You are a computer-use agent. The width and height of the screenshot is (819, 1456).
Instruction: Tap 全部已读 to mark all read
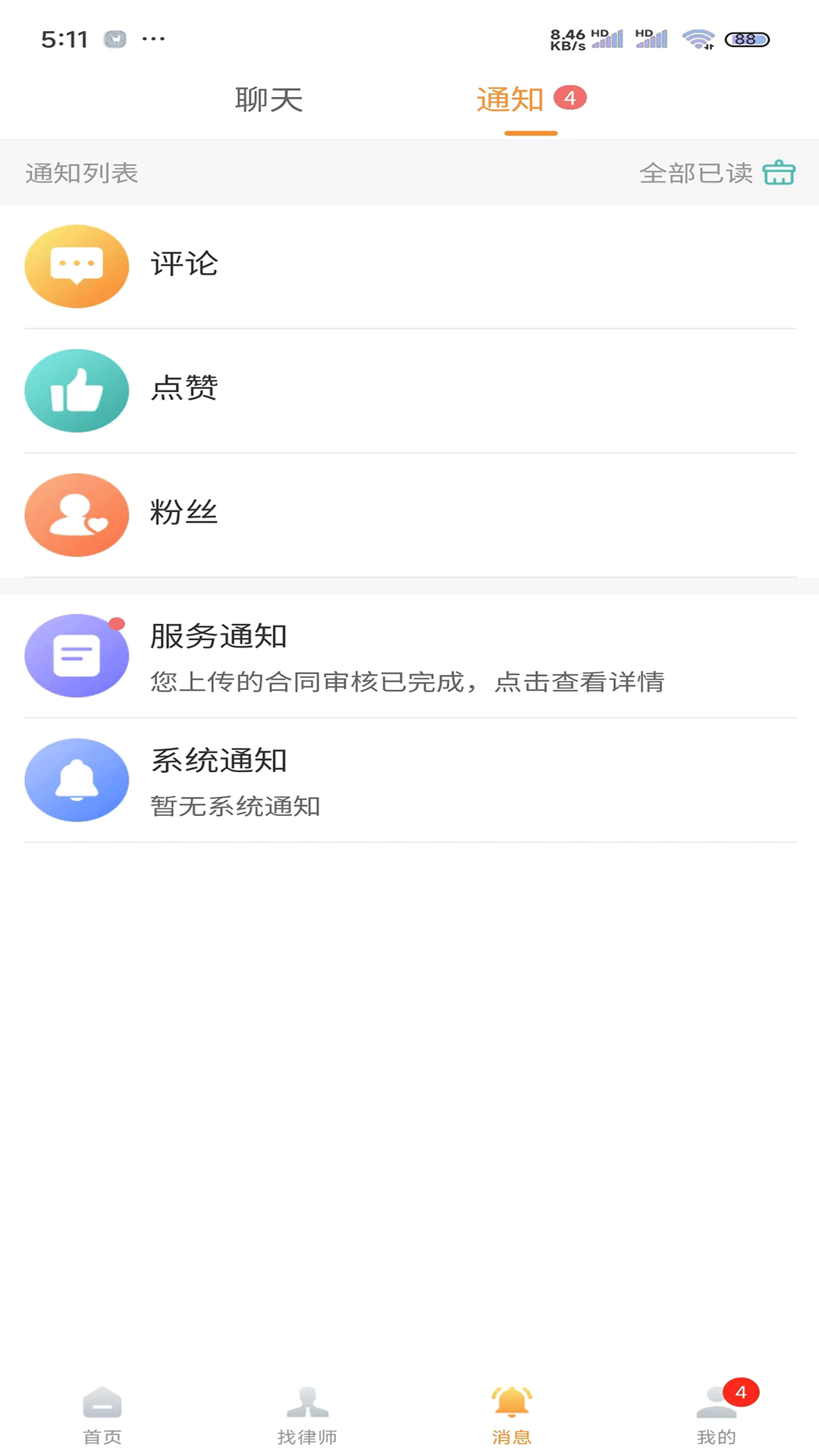click(697, 173)
